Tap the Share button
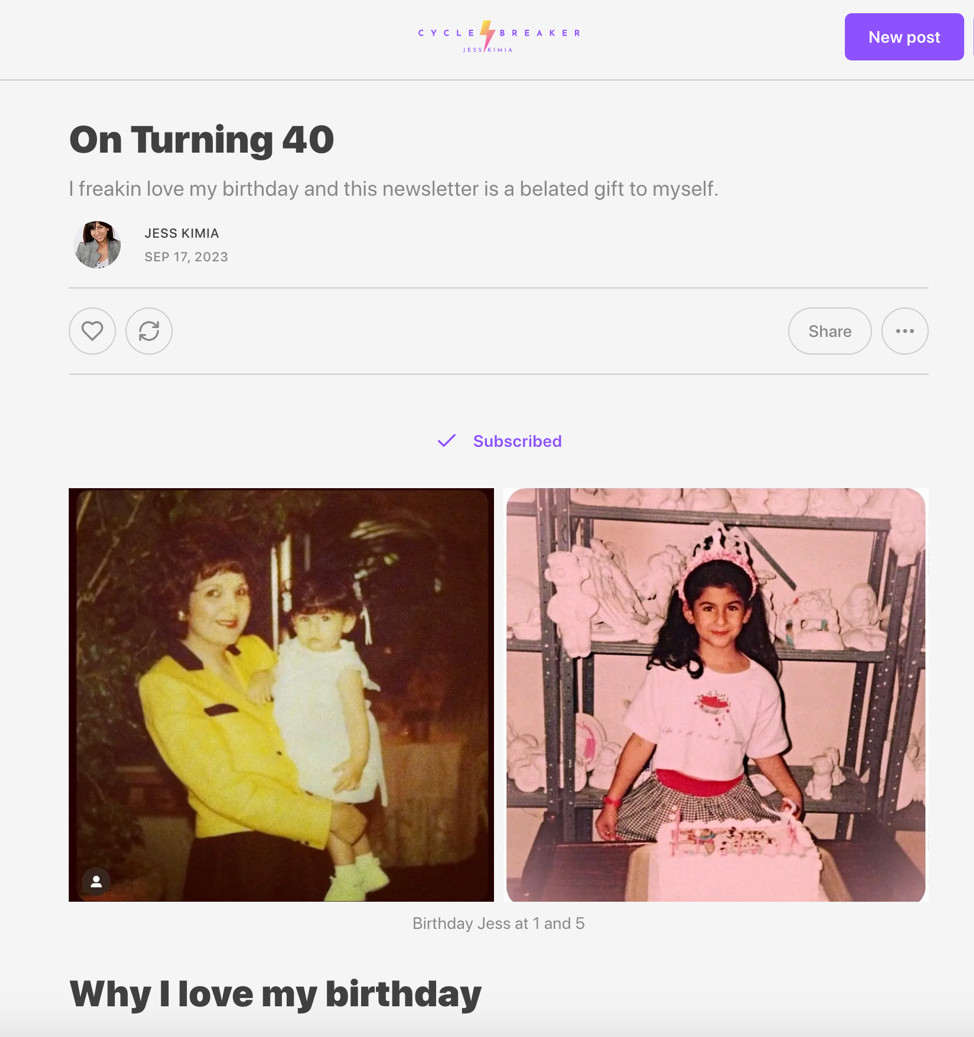974x1037 pixels. 829,331
